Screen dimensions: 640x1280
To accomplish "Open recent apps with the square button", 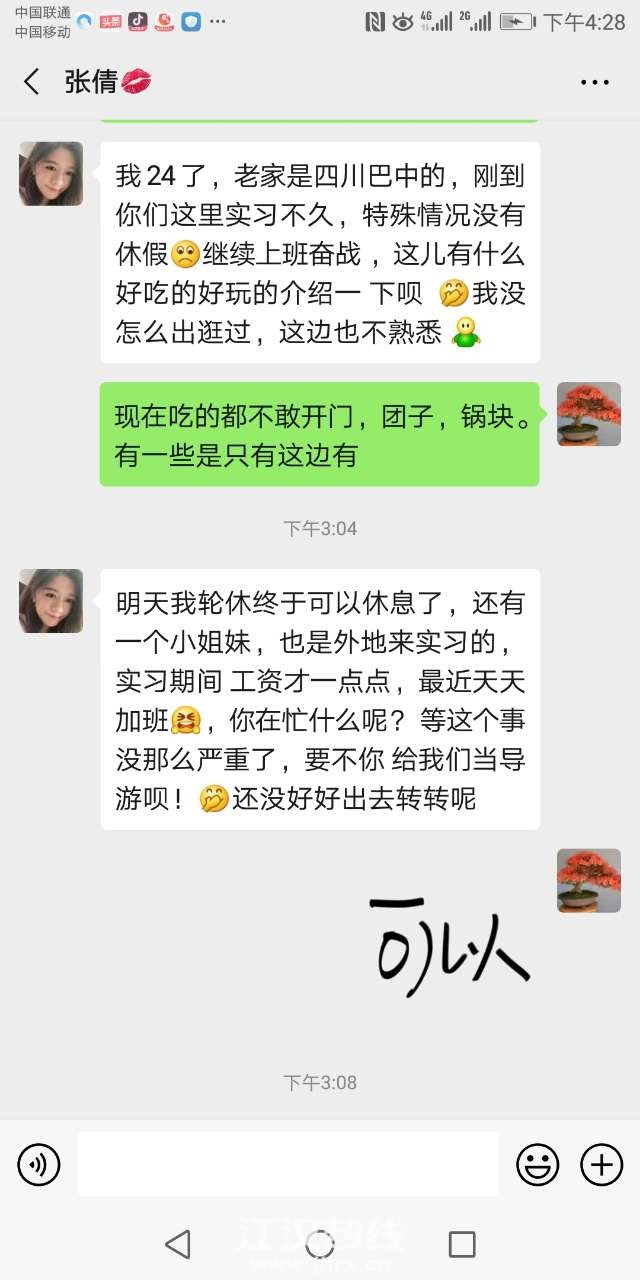I will [462, 1244].
